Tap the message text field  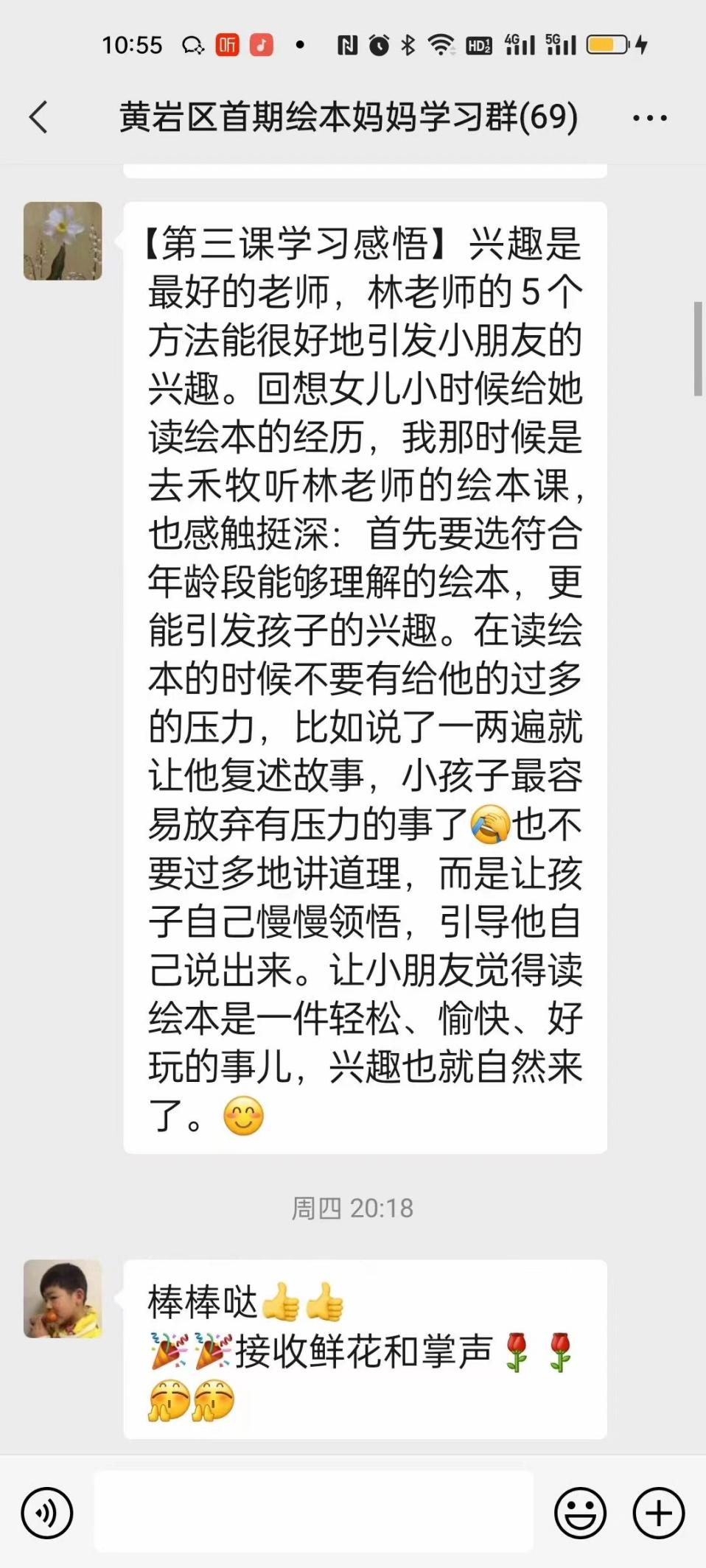[x=313, y=1511]
